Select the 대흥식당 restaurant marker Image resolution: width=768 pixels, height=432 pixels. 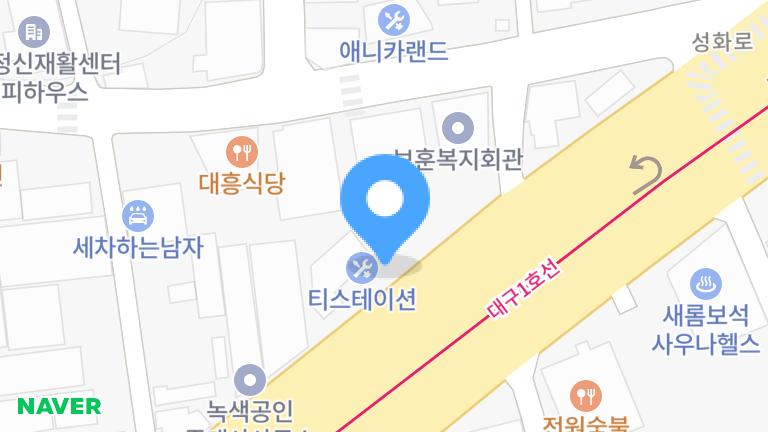(x=242, y=152)
